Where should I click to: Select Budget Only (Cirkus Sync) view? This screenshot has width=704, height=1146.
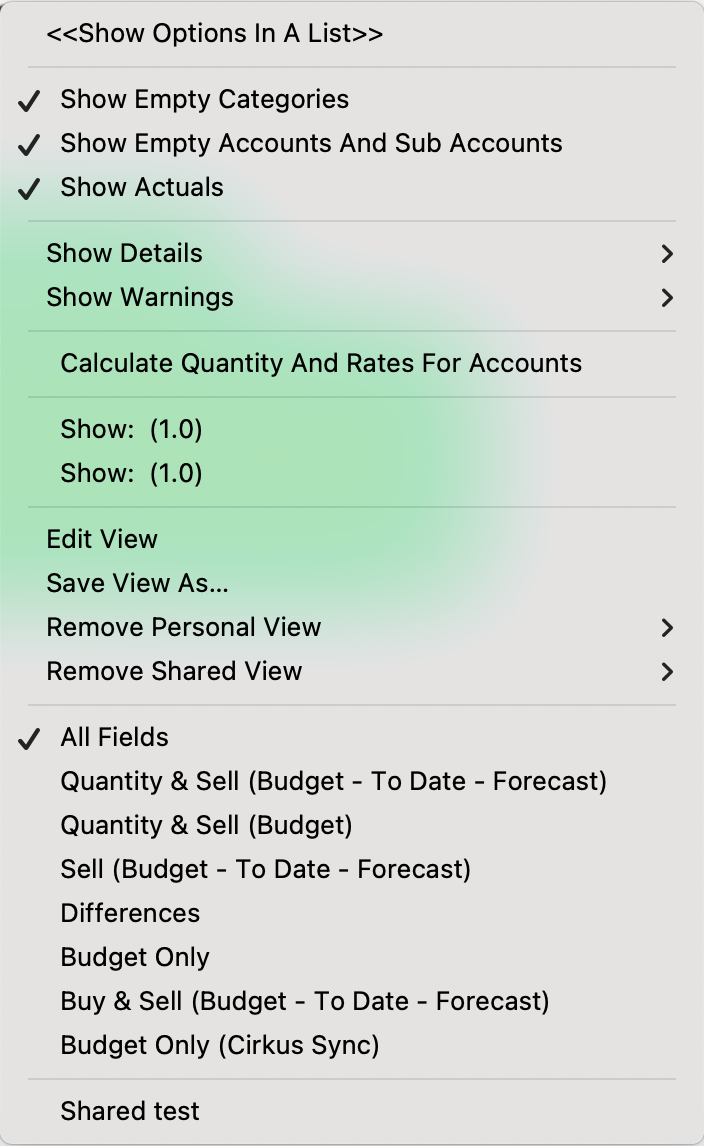(x=220, y=1046)
